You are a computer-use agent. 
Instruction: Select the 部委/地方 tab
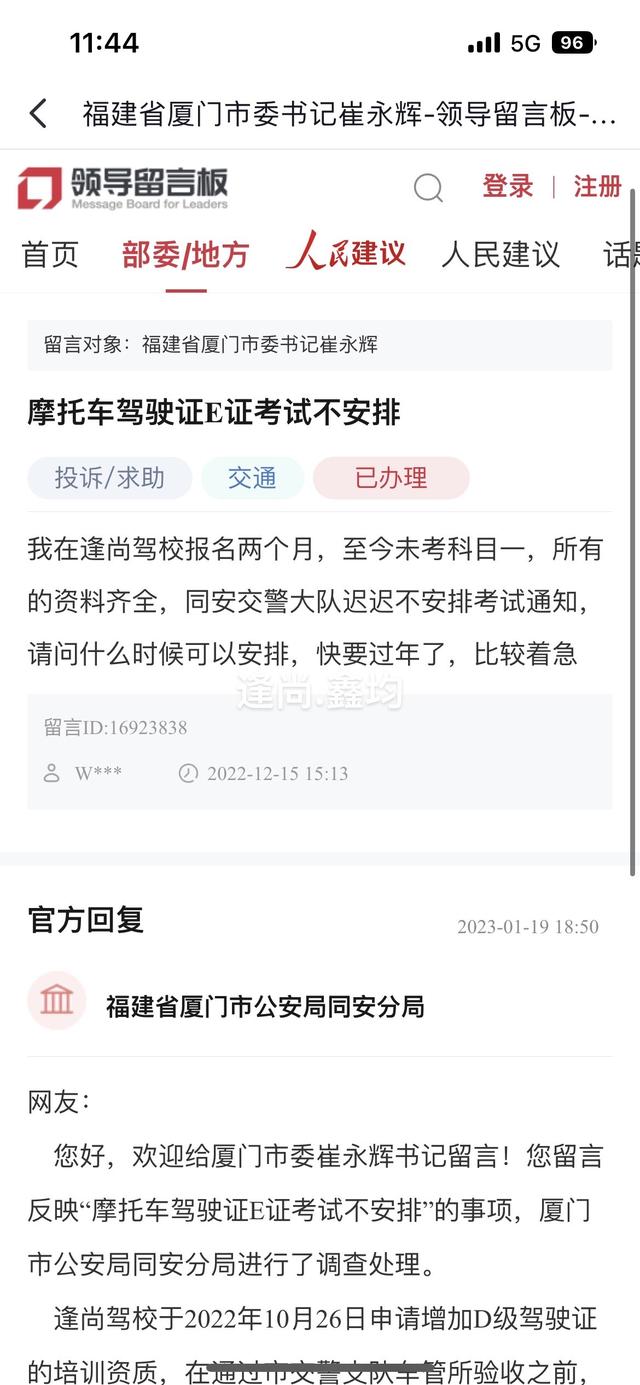coord(185,255)
